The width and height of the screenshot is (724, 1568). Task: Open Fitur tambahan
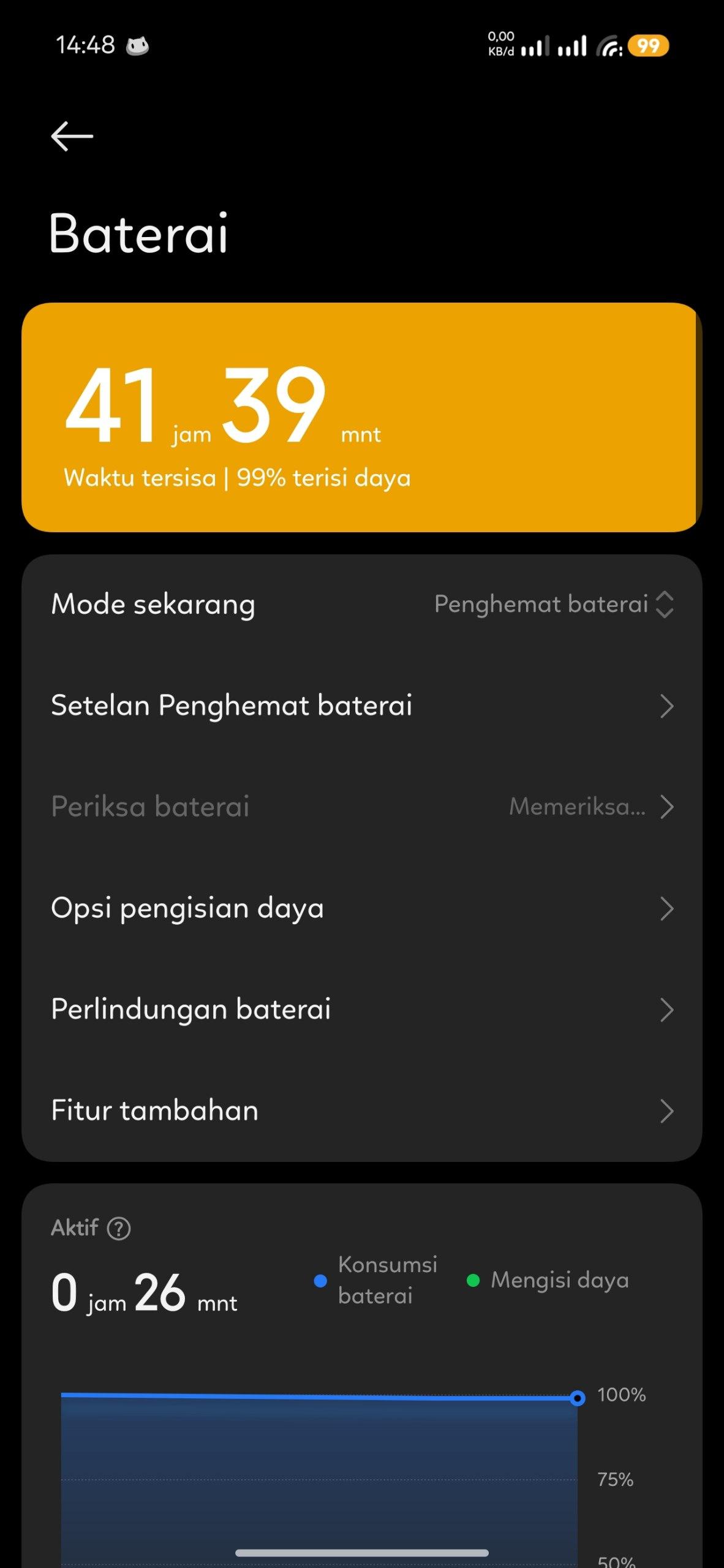(361, 1110)
